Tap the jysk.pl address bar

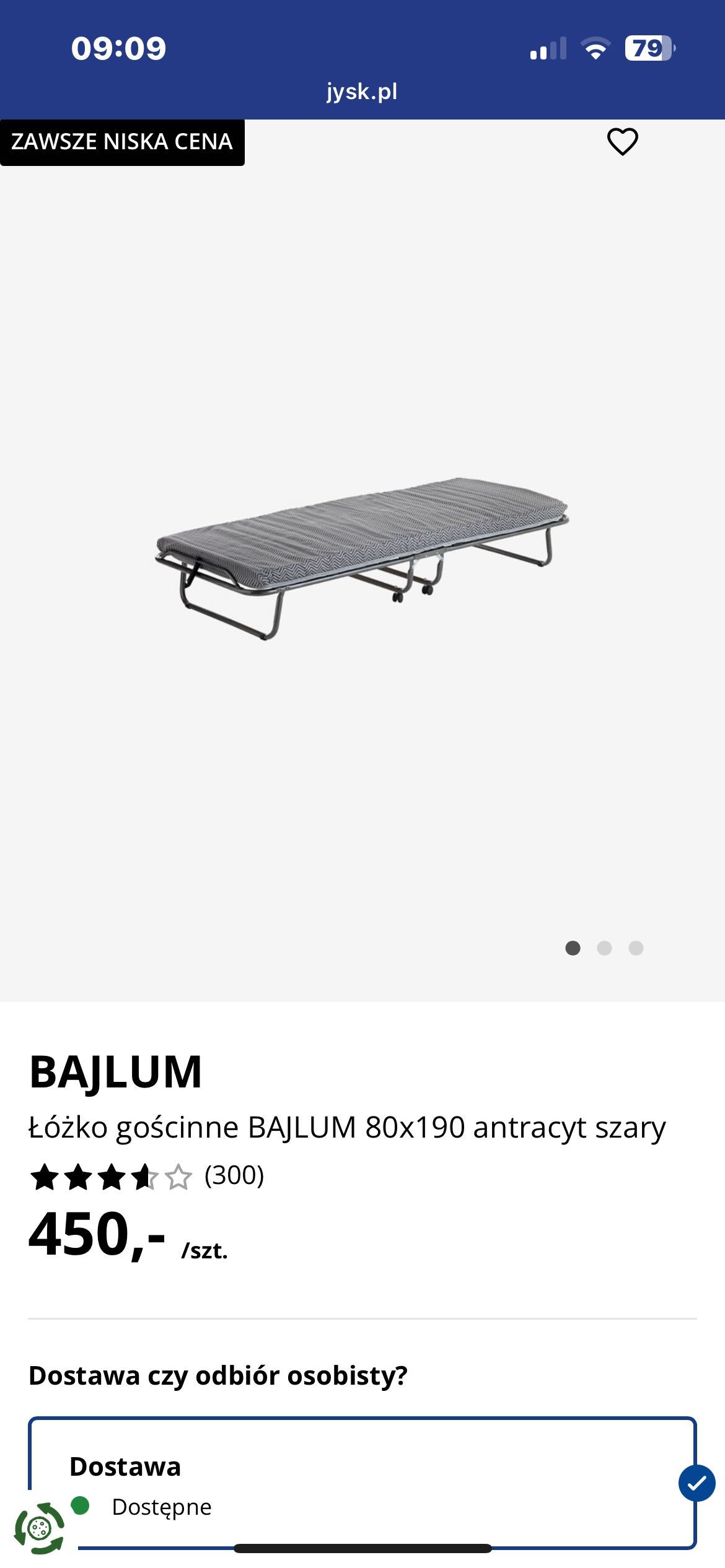click(362, 92)
